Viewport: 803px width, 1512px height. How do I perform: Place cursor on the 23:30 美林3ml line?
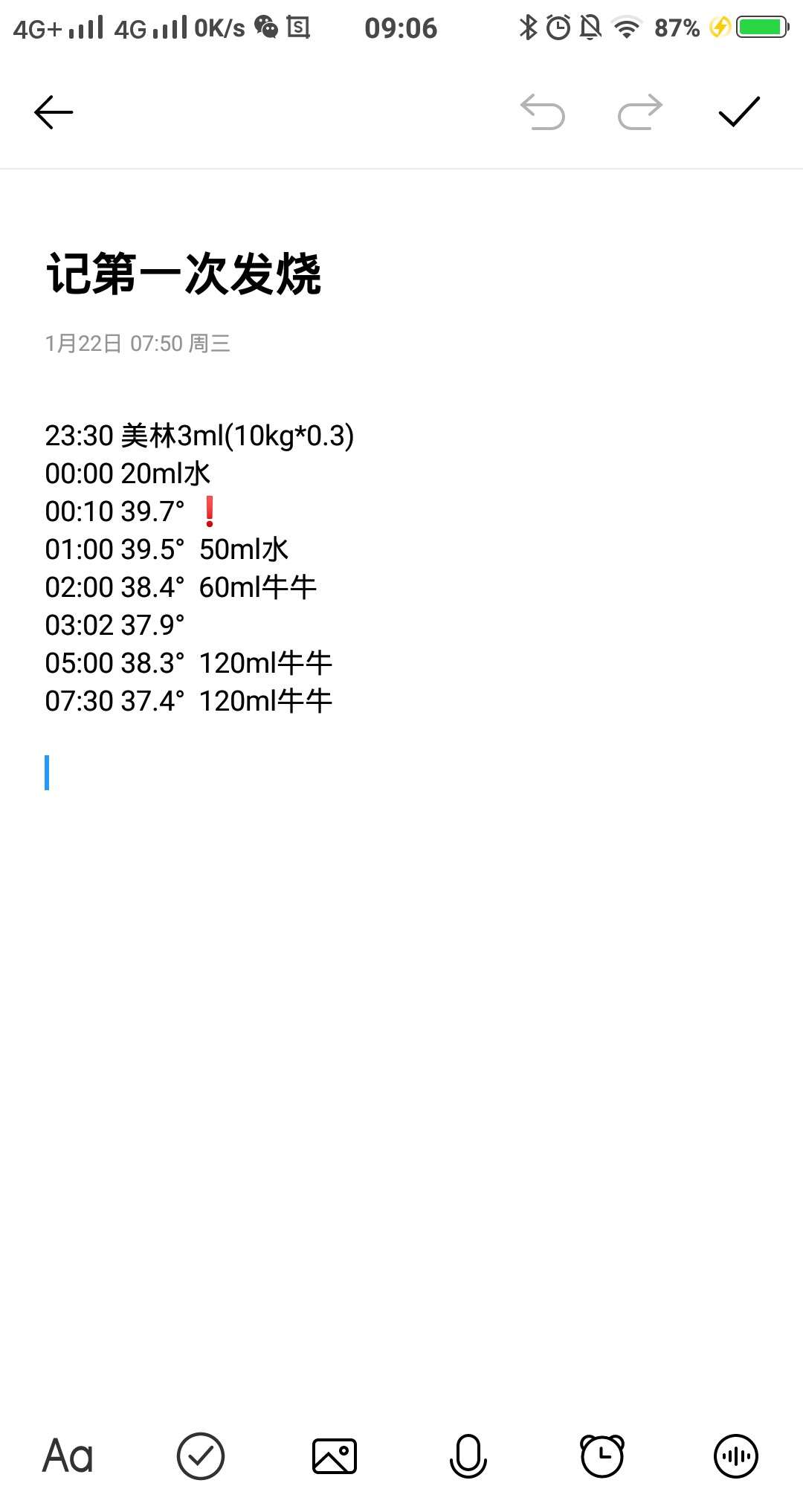pyautogui.click(x=201, y=437)
